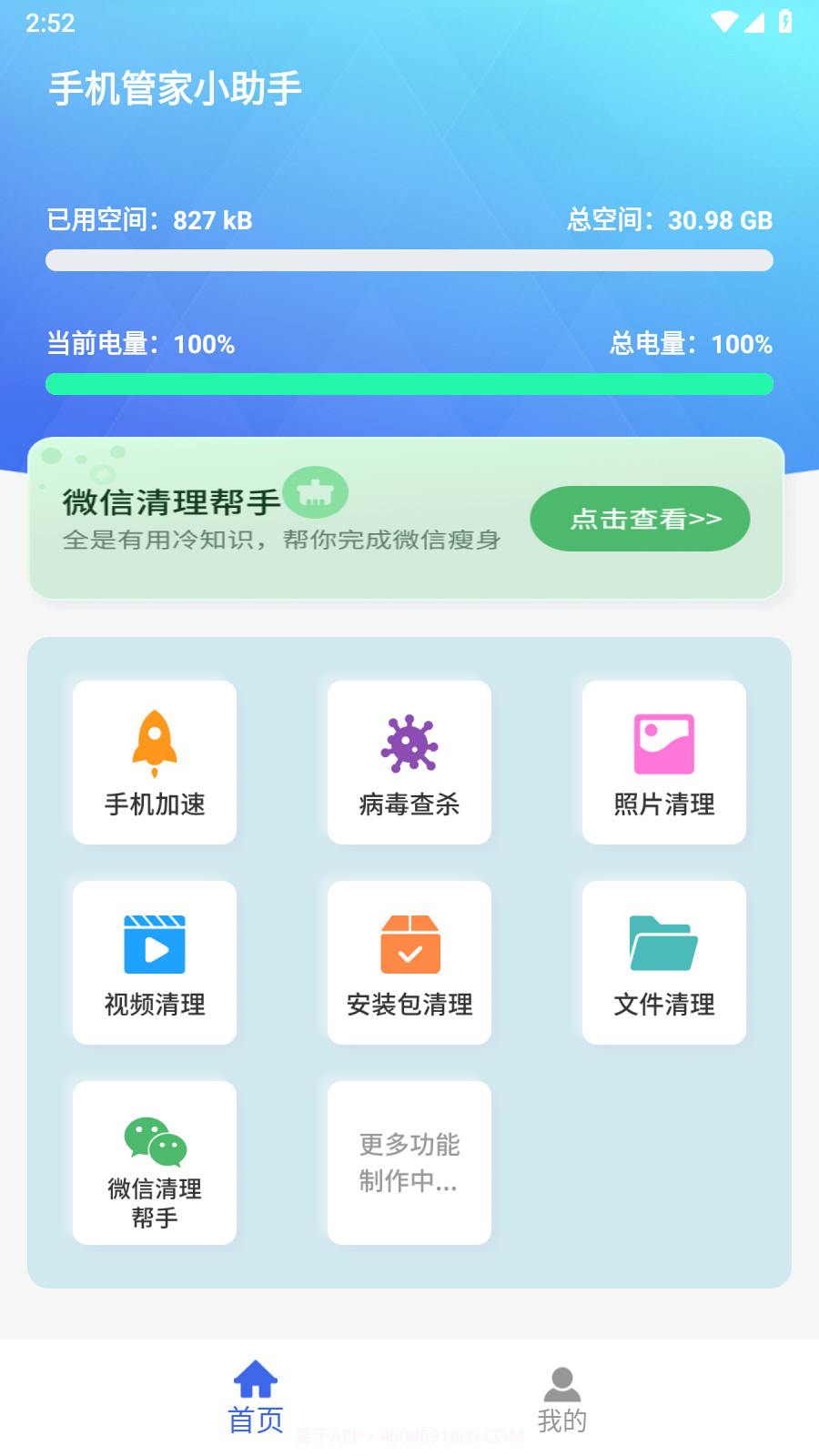
Task: Tap the battery icon in status bar
Action: (786, 24)
